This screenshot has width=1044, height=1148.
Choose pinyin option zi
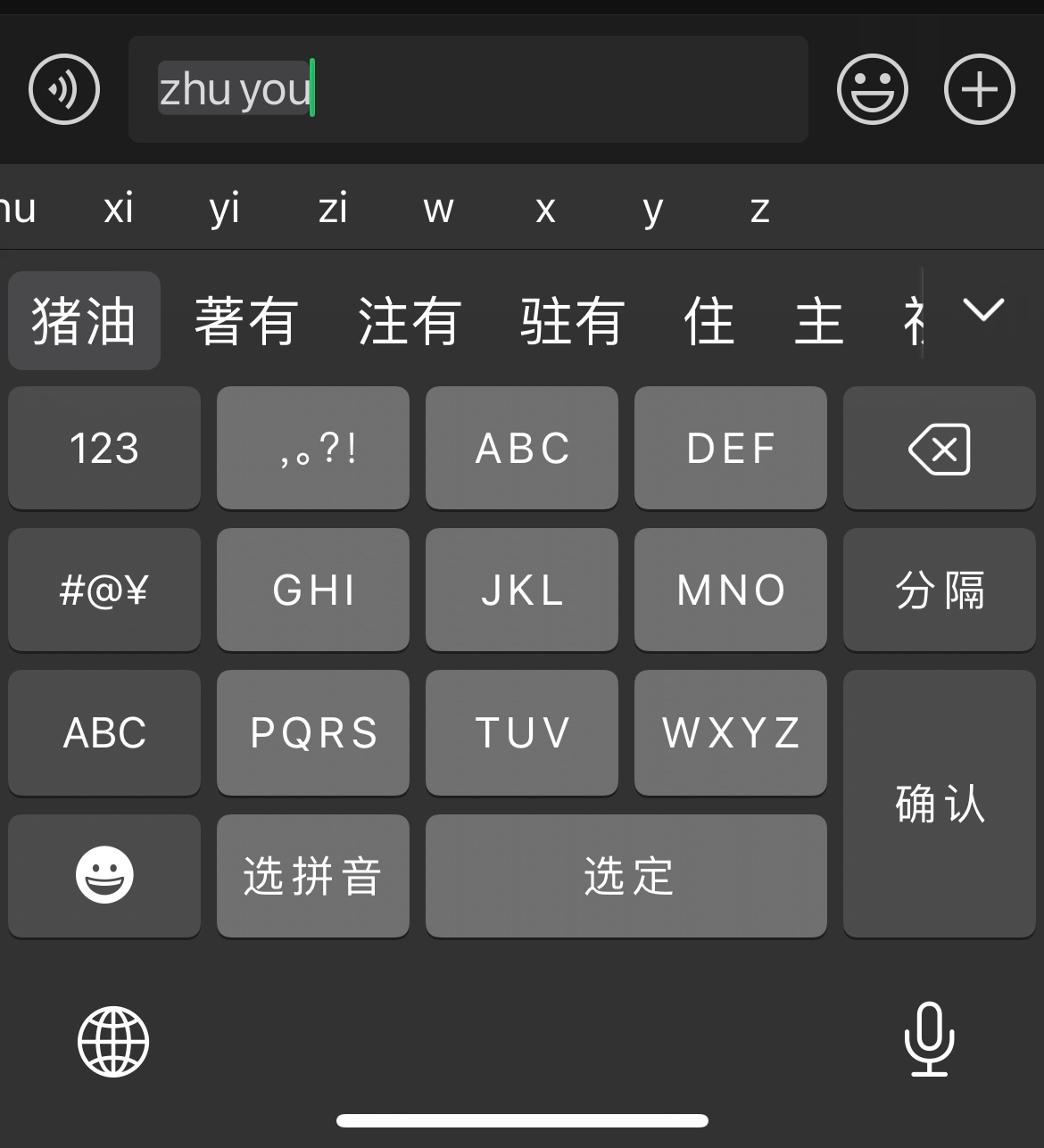[333, 209]
